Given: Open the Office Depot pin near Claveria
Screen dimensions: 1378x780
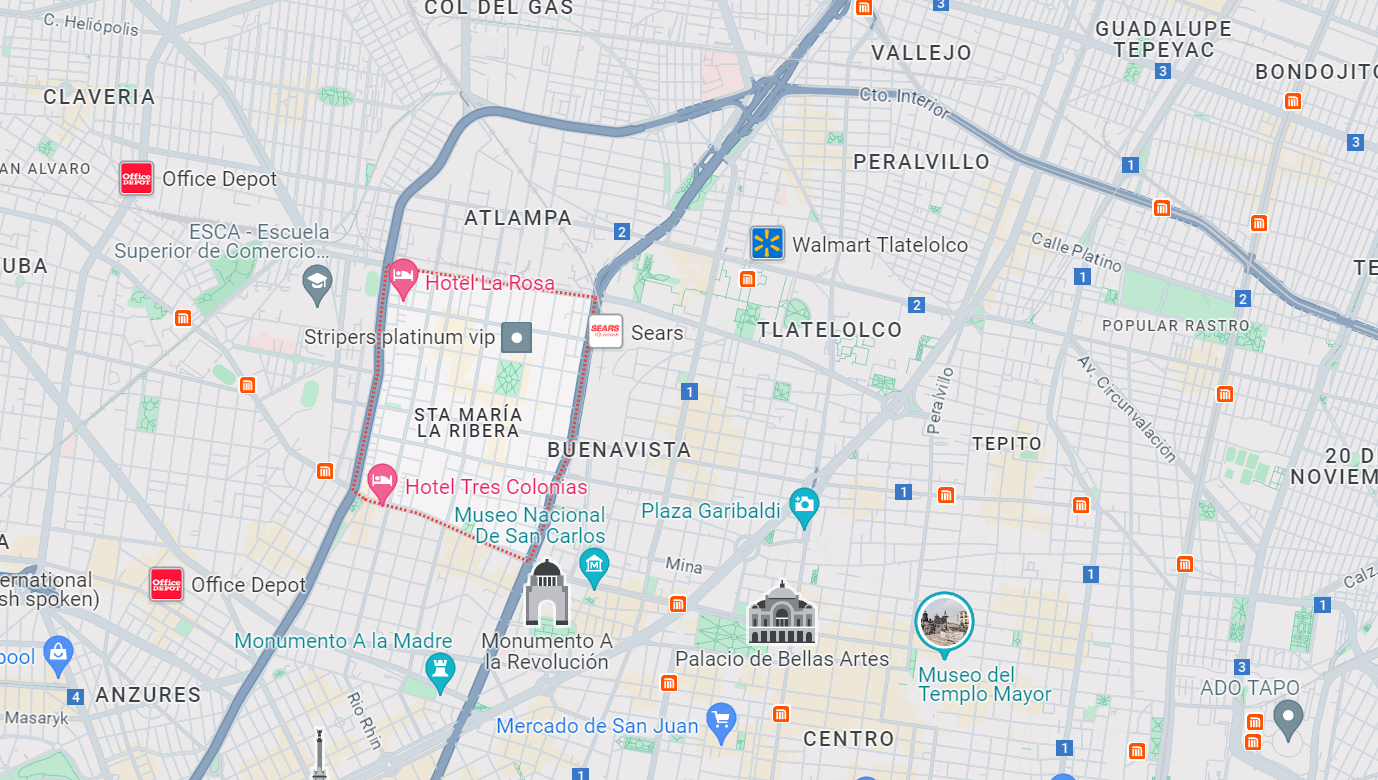Looking at the screenshot, I should 136,179.
